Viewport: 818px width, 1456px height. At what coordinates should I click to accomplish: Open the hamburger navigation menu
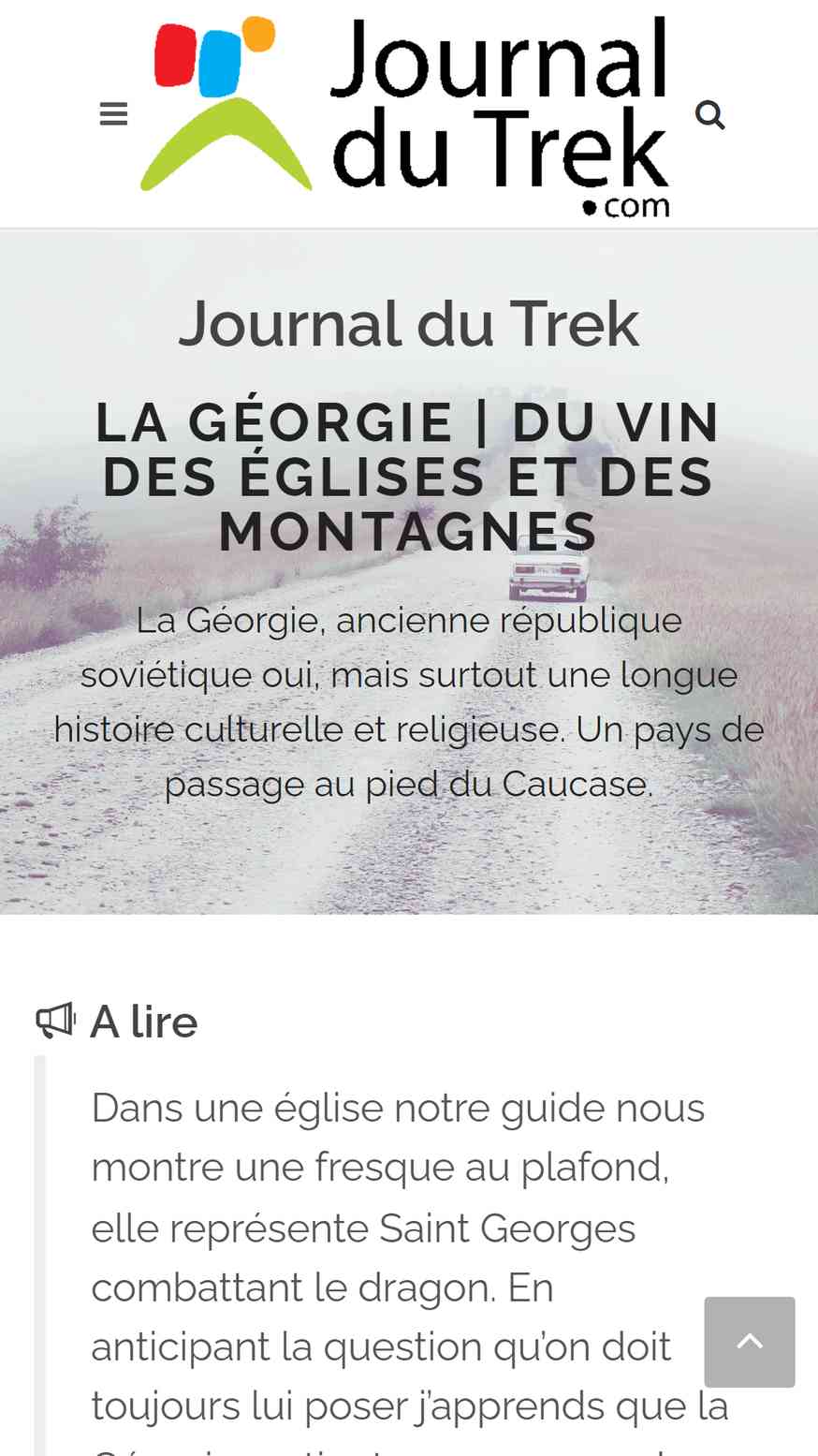[113, 115]
